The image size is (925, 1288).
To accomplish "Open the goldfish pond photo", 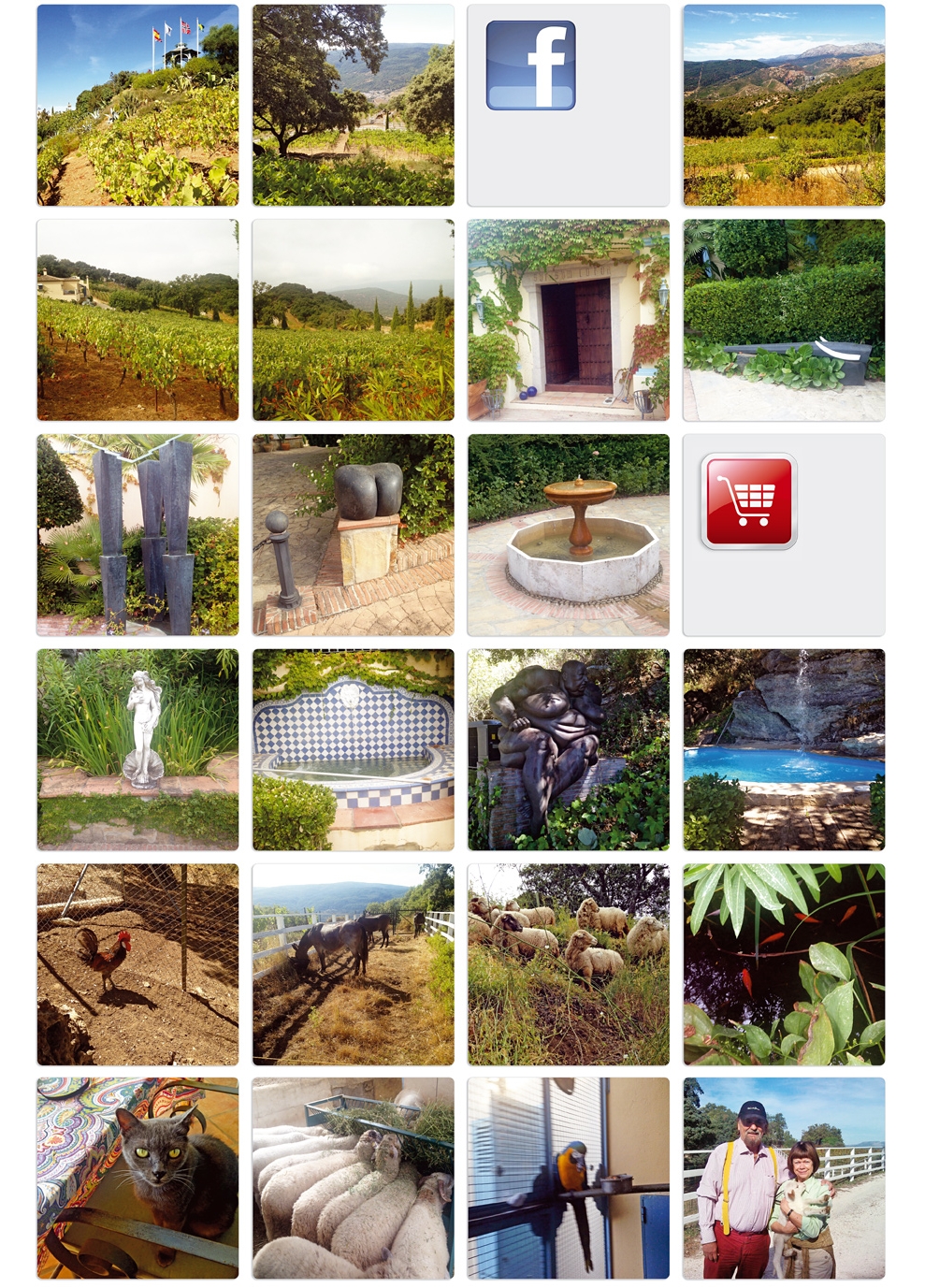I will [784, 964].
